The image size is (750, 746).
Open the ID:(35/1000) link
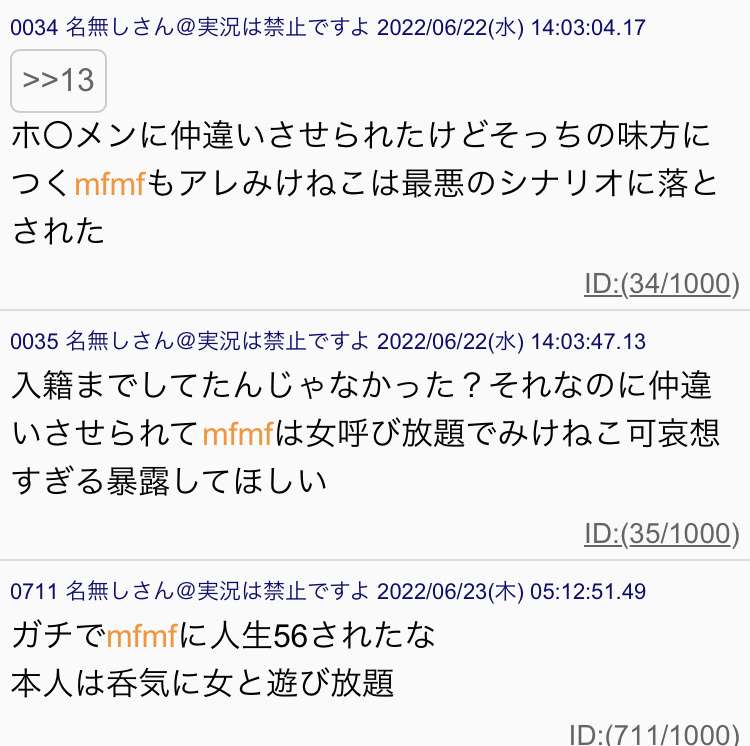tap(661, 534)
